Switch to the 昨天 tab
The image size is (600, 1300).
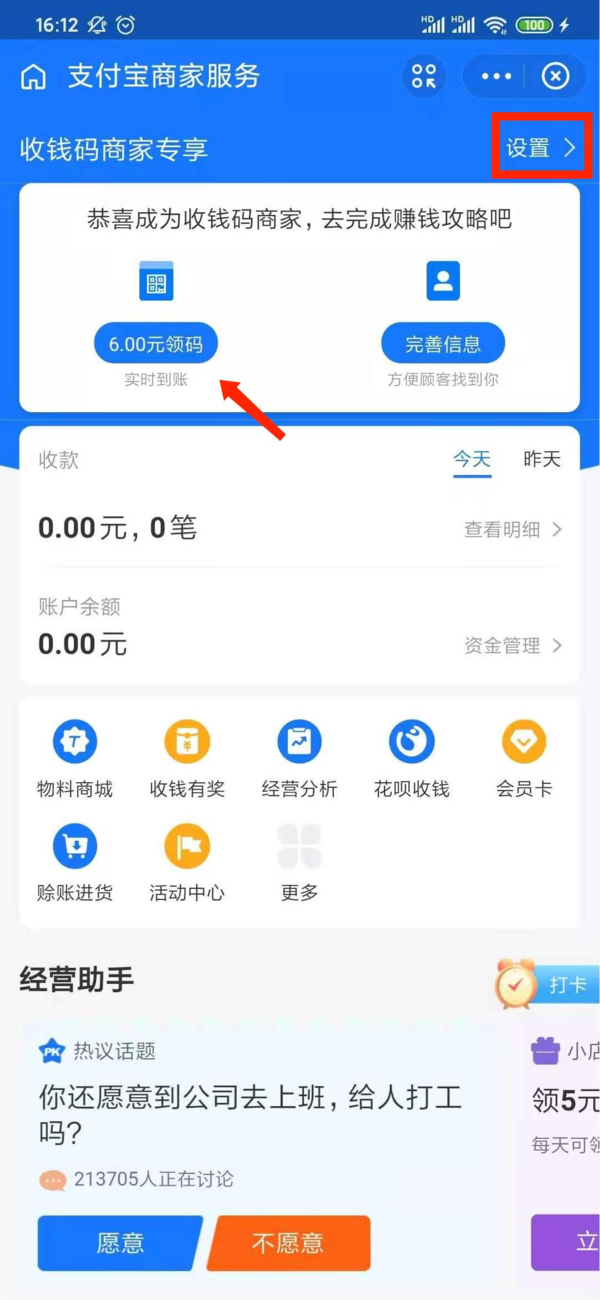(542, 459)
